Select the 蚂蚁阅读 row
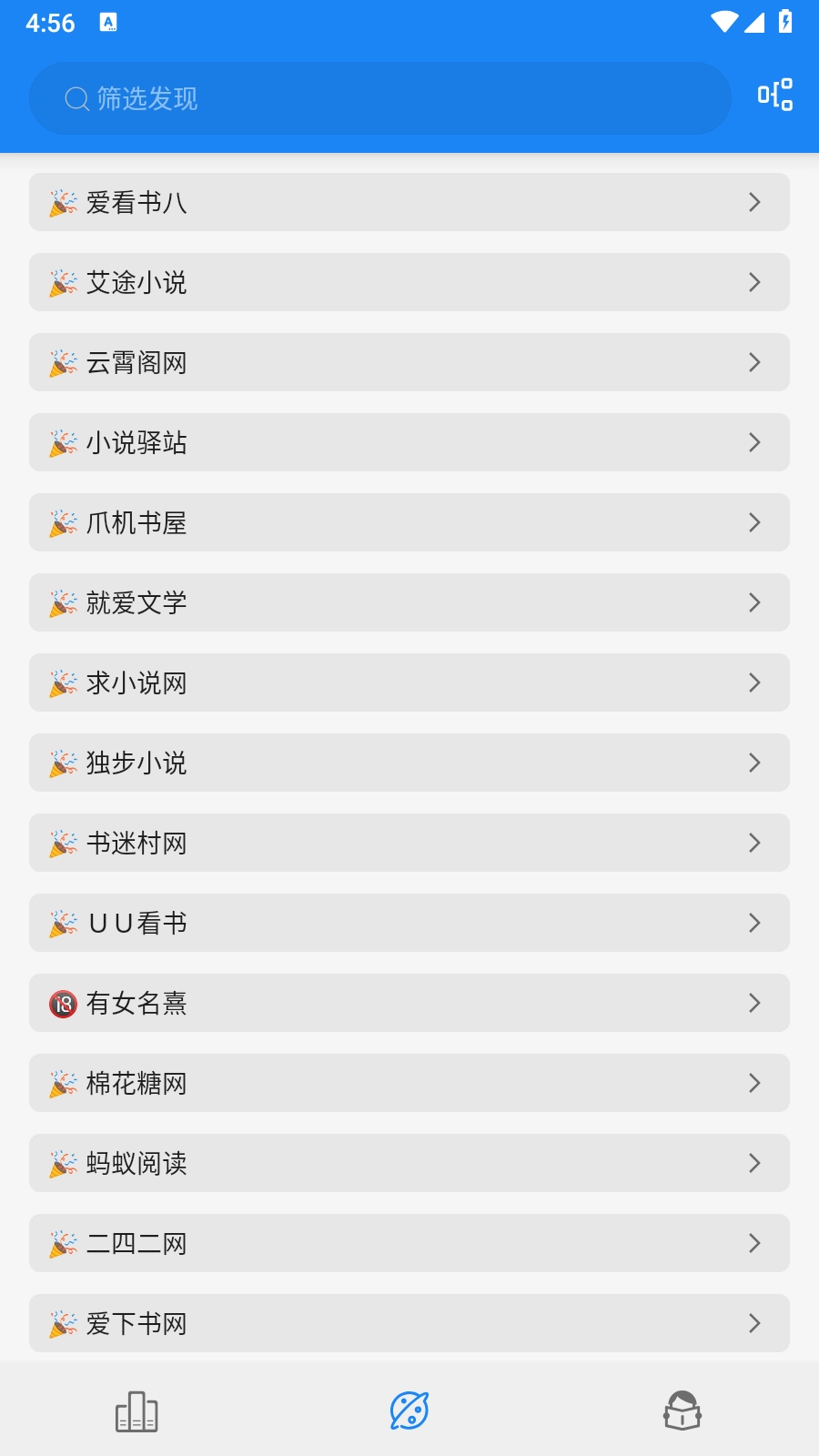The width and height of the screenshot is (819, 1456). coord(409,1163)
